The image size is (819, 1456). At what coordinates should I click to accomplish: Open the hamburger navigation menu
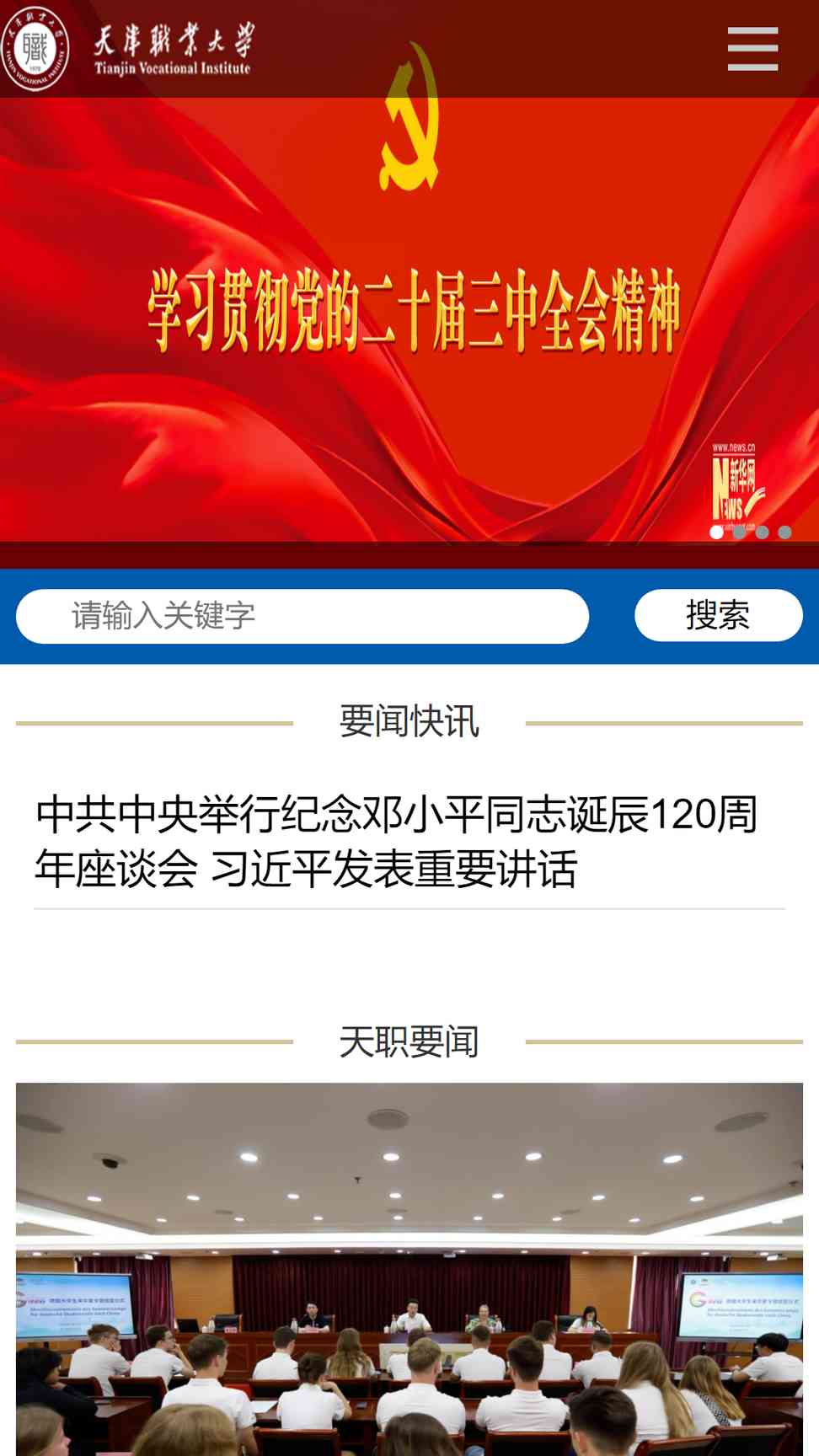pyautogui.click(x=752, y=48)
